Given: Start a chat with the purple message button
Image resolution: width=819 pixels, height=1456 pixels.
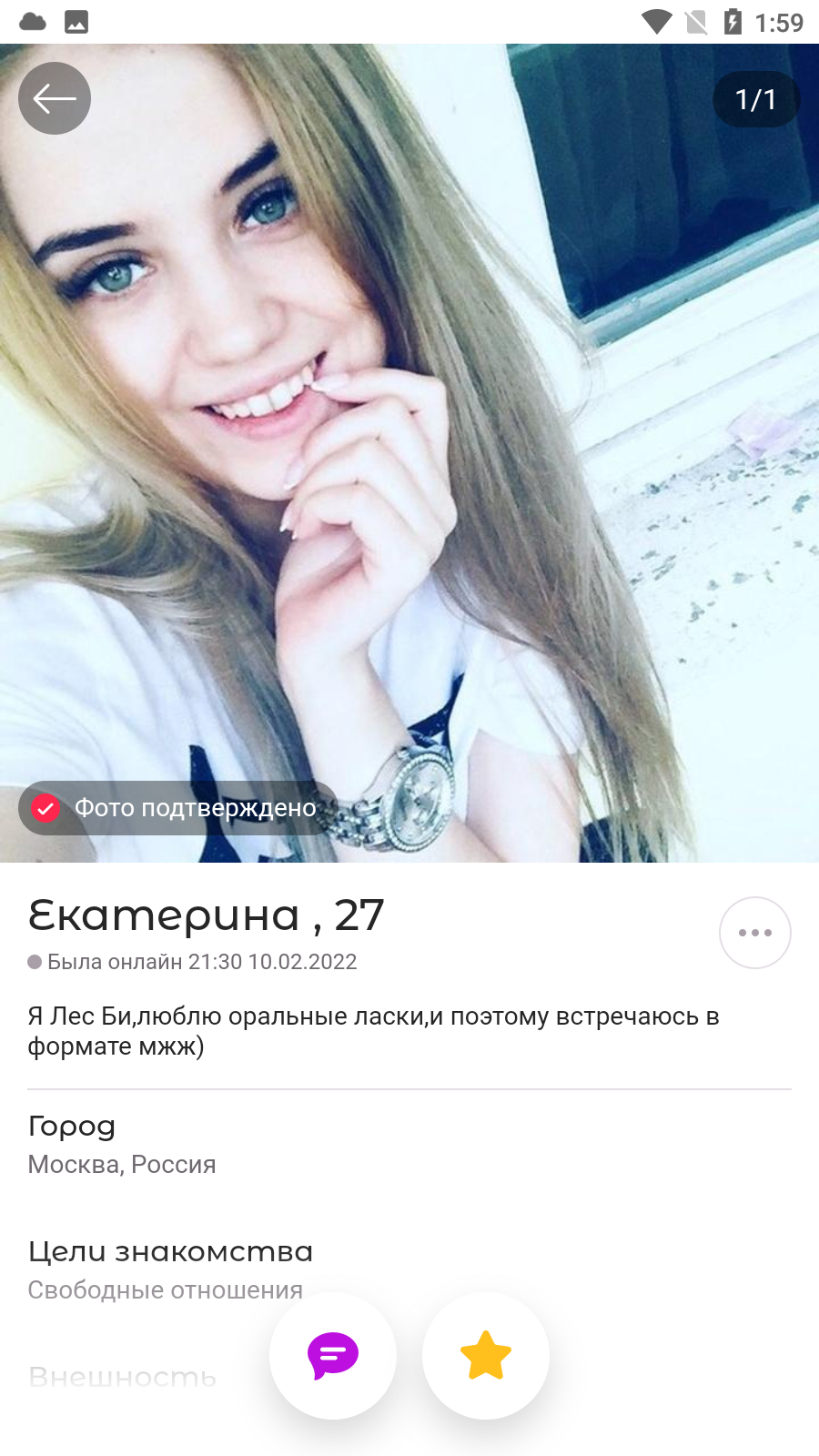Looking at the screenshot, I should coord(333,1356).
